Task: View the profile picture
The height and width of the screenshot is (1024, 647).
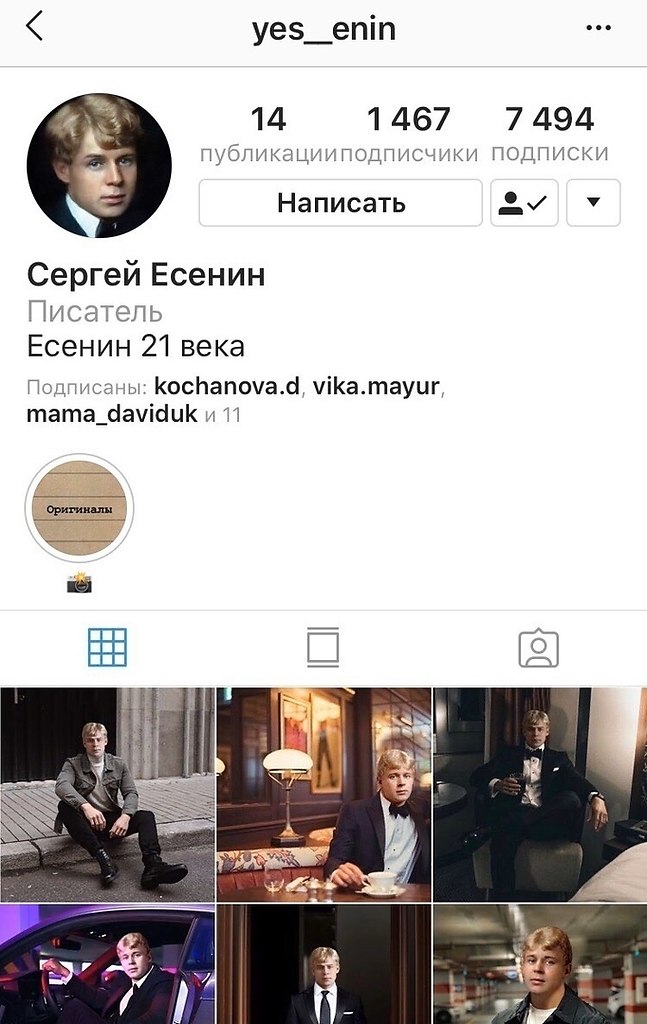Action: pos(99,165)
